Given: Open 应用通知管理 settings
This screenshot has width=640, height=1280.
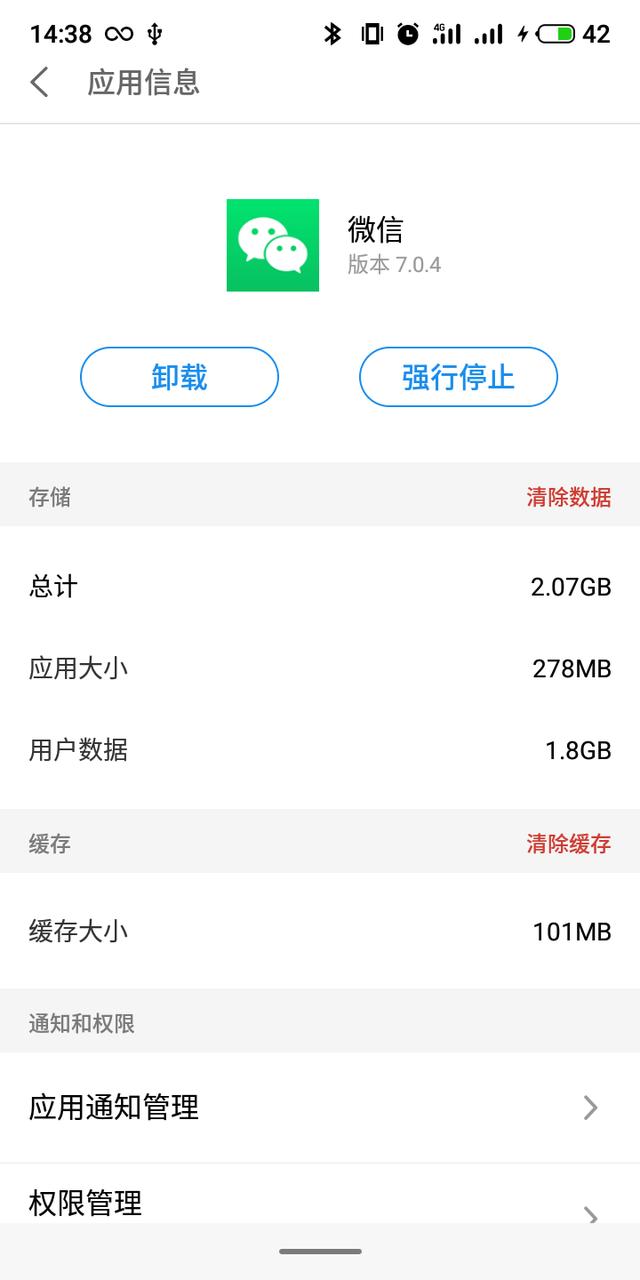Looking at the screenshot, I should [x=320, y=1107].
